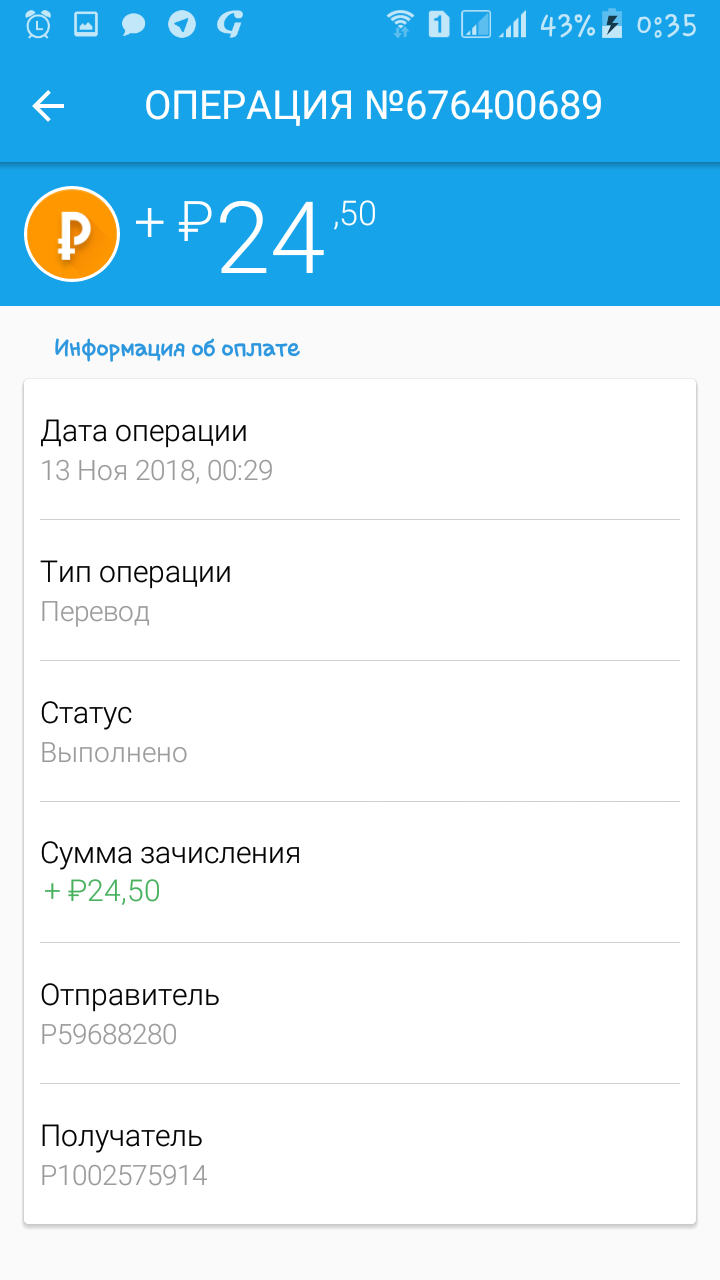Go back from operation №676400689

click(x=48, y=106)
